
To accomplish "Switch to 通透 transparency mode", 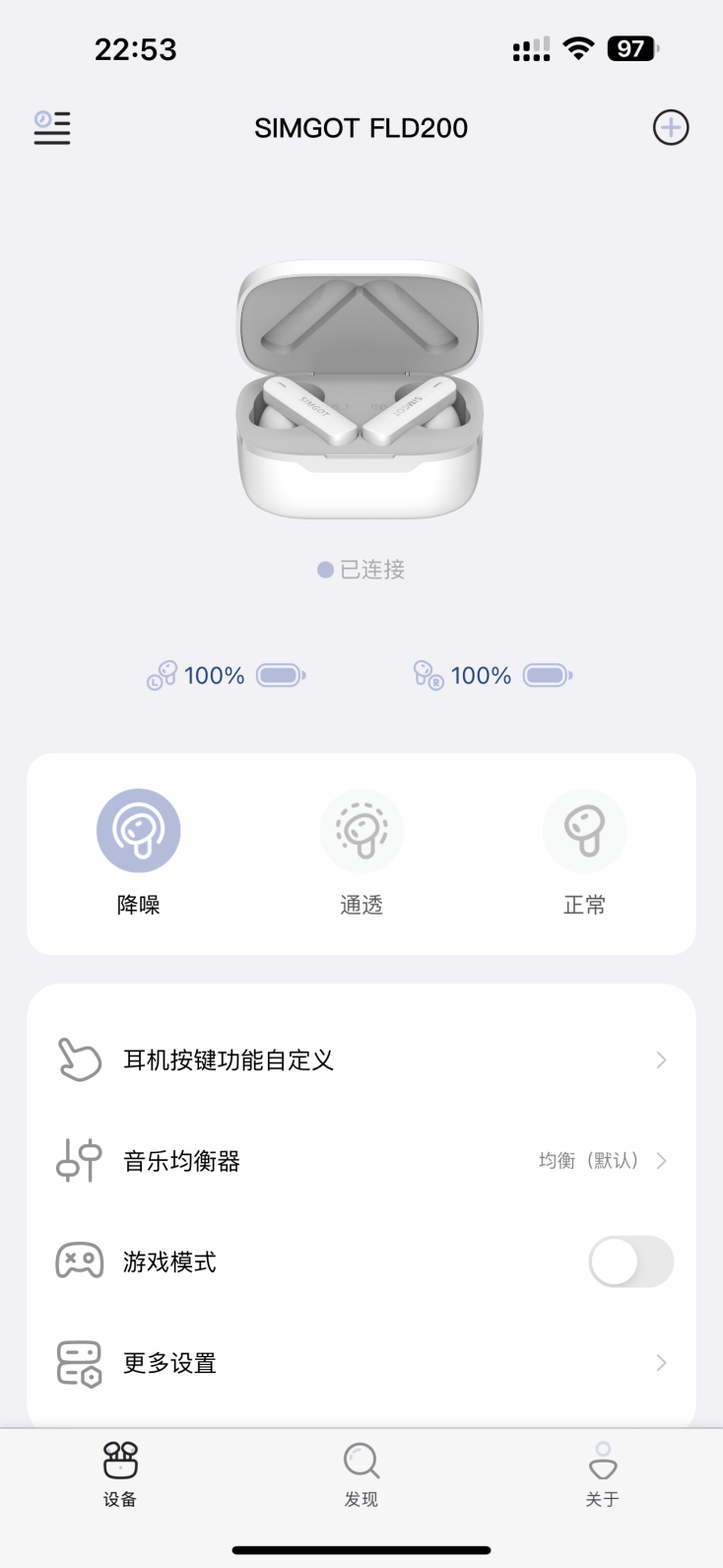I will (x=361, y=832).
